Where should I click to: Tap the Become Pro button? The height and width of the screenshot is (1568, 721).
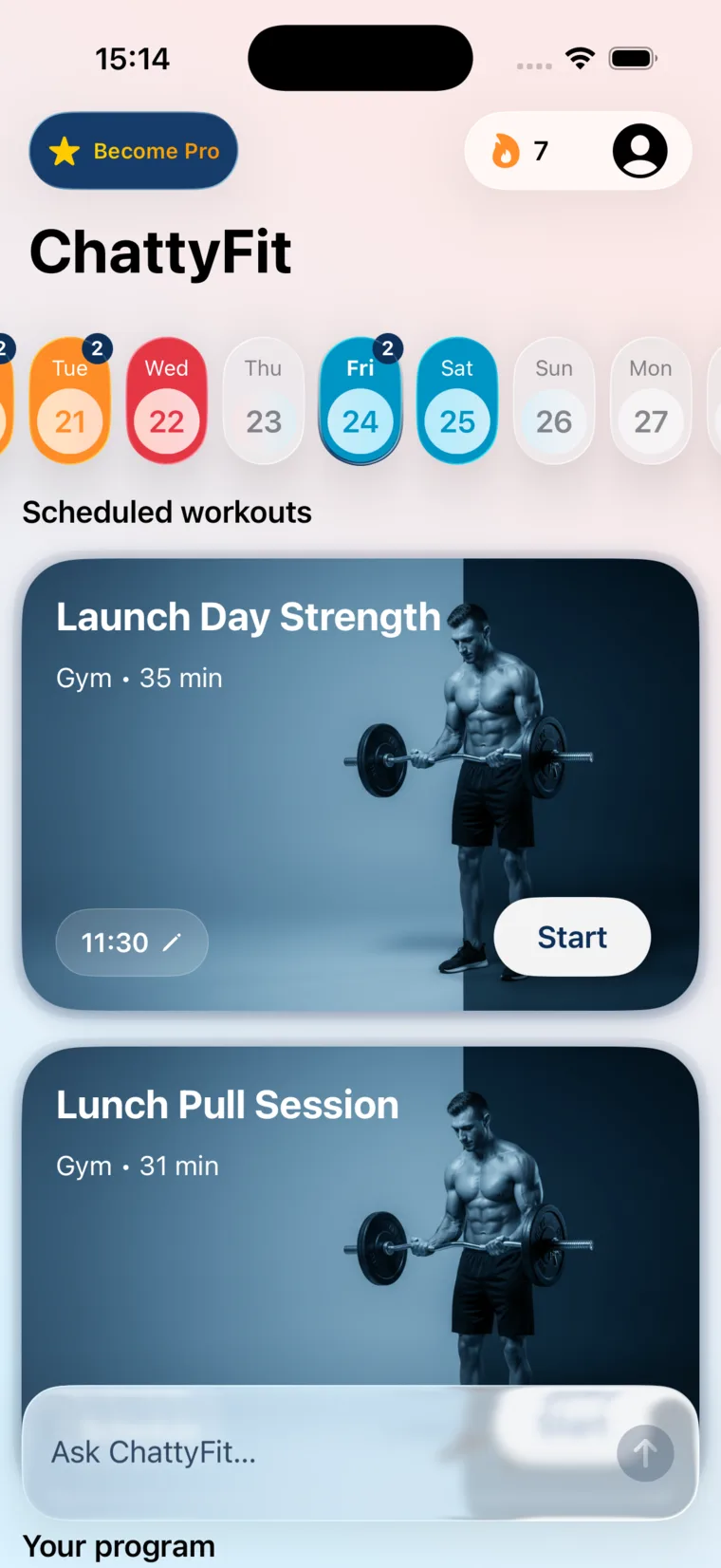click(x=134, y=151)
